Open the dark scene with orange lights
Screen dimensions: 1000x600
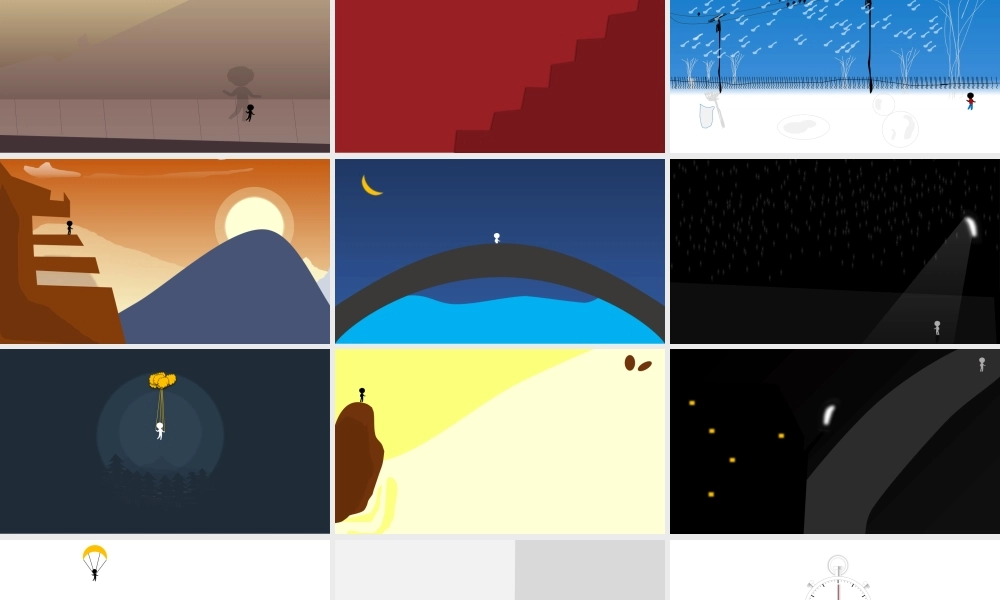coord(835,441)
